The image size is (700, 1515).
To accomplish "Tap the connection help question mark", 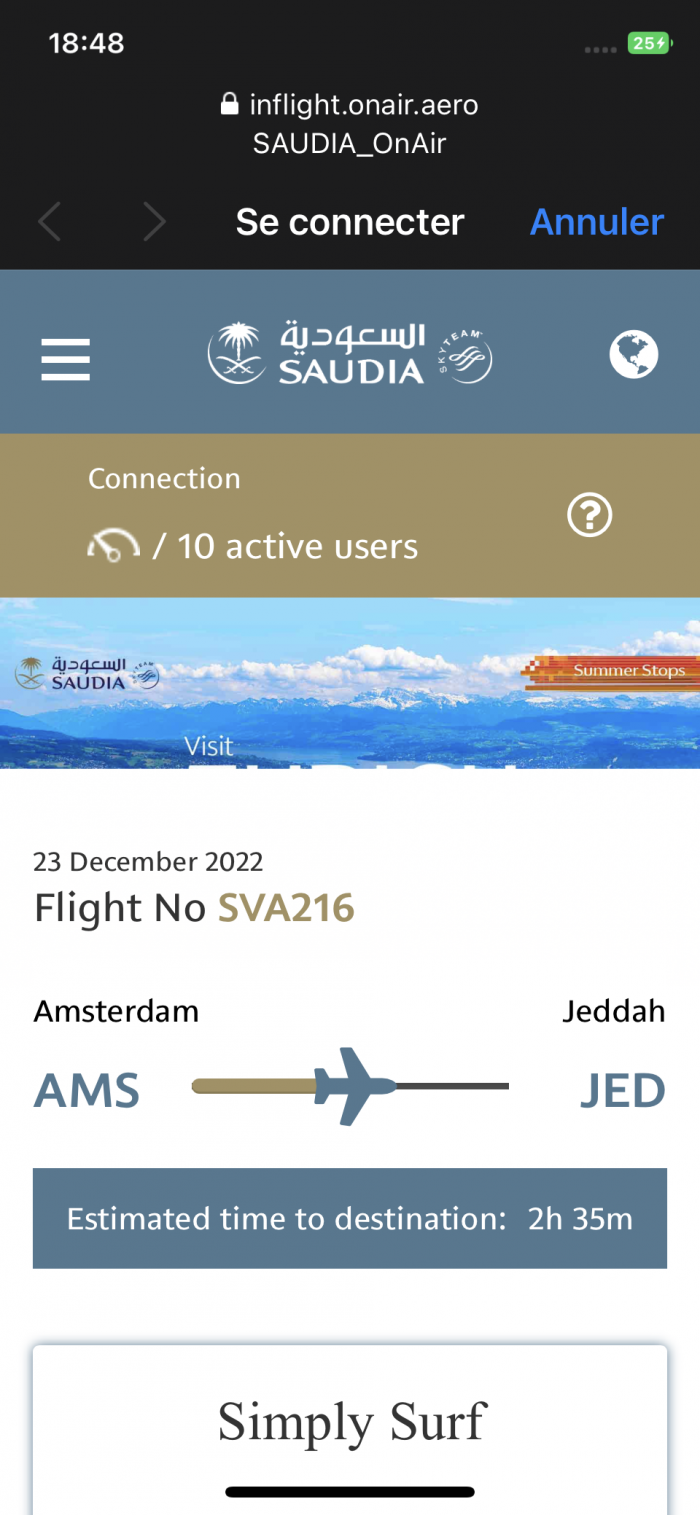I will point(589,516).
